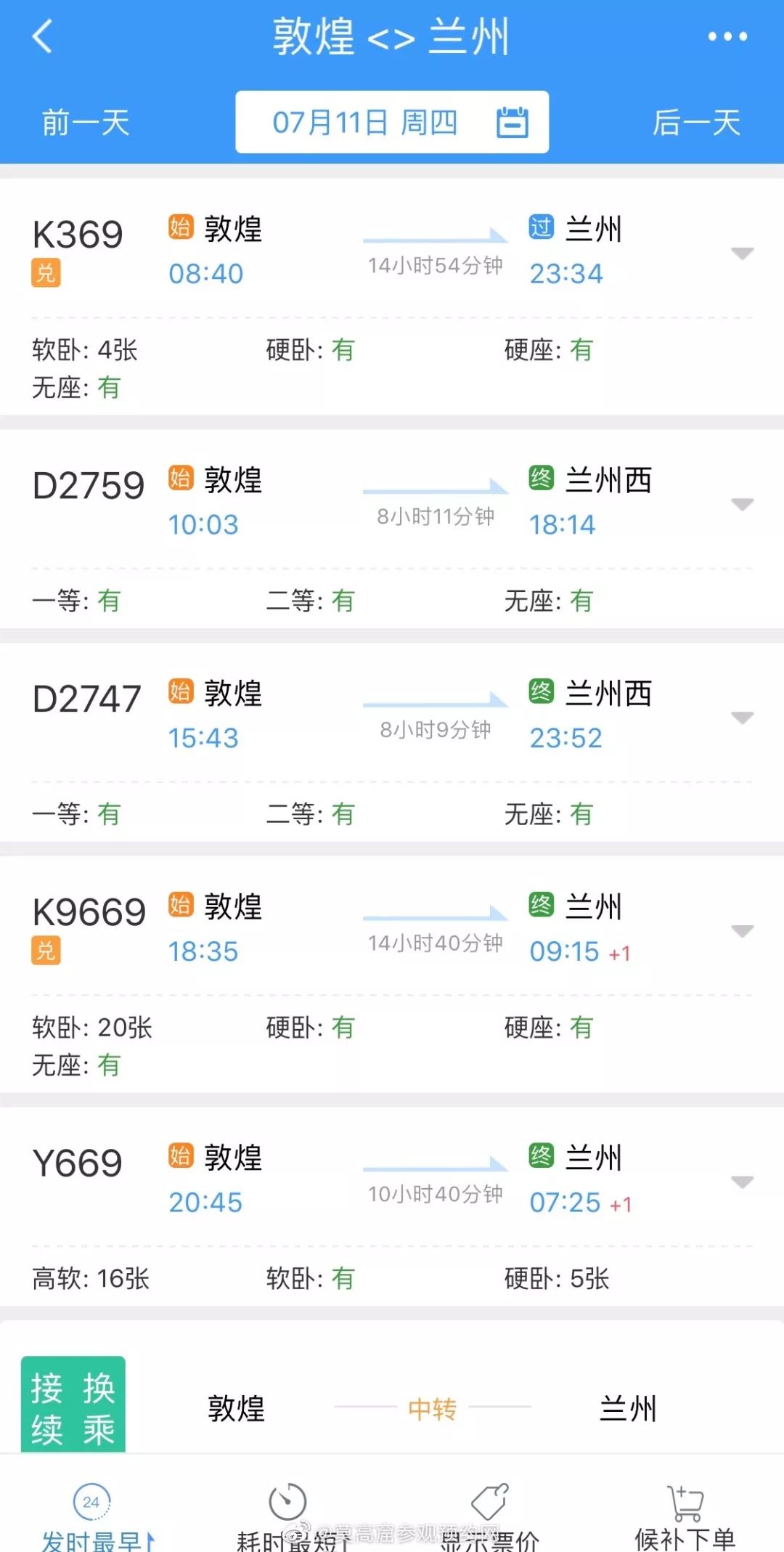Open train K369 departing at 08:40

392,297
